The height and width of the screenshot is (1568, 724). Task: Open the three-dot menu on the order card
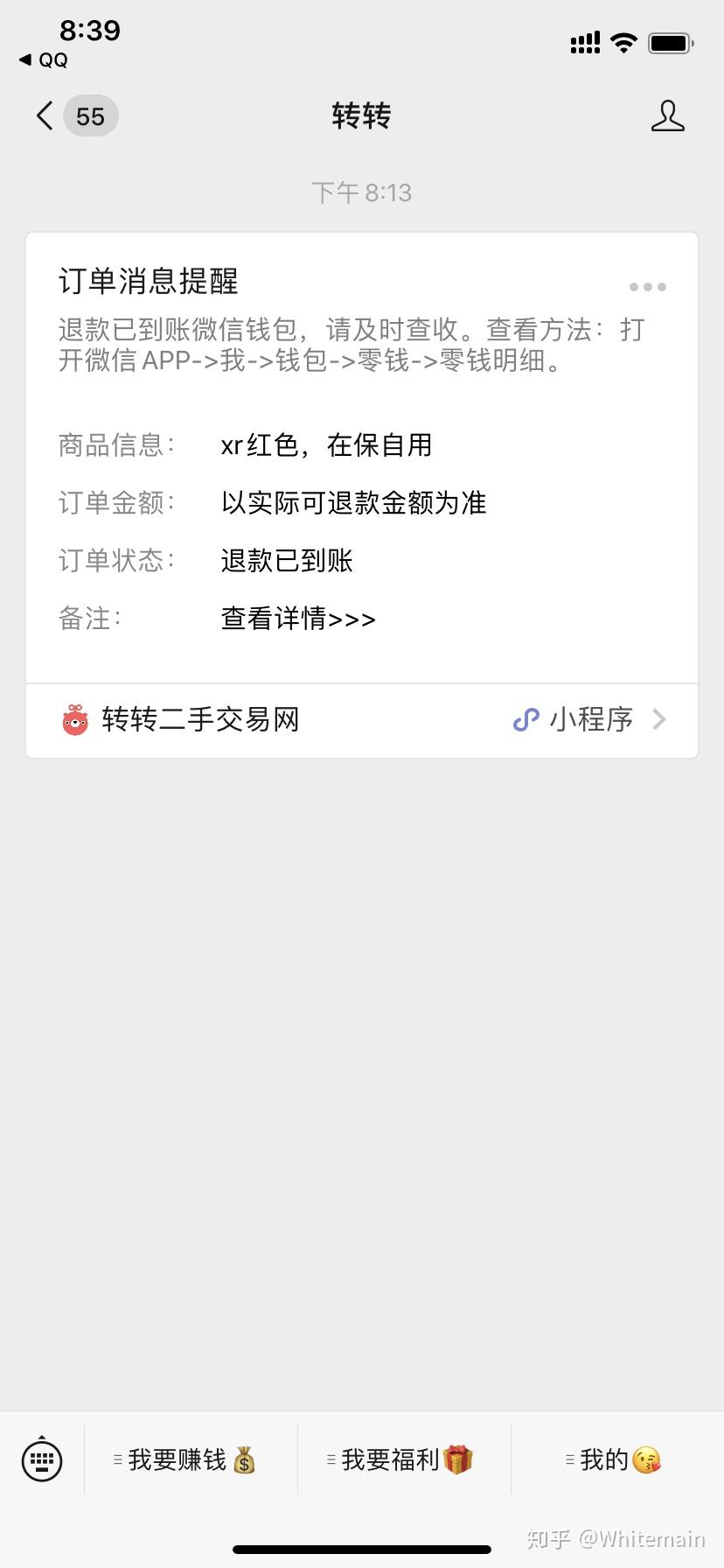[647, 287]
